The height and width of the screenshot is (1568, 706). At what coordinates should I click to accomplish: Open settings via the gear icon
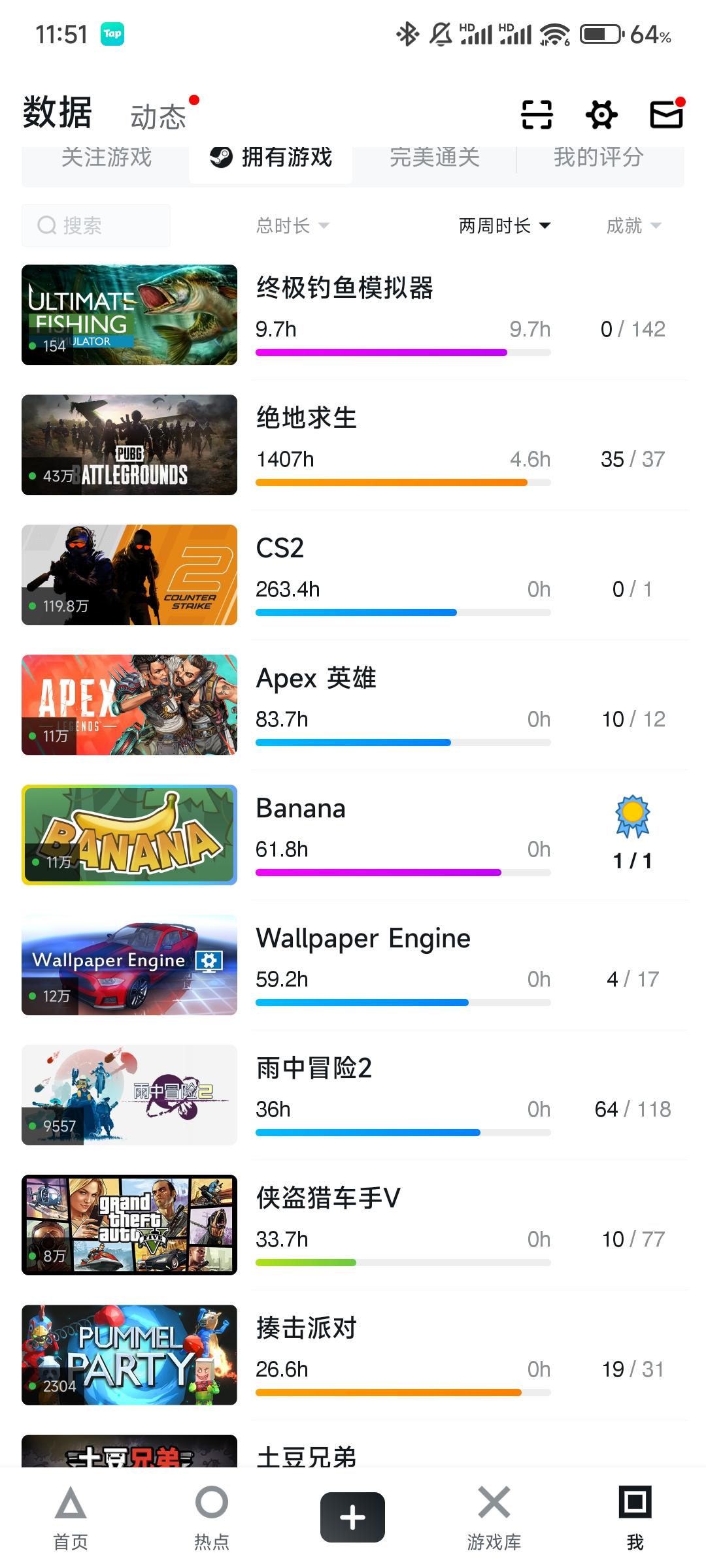(601, 114)
